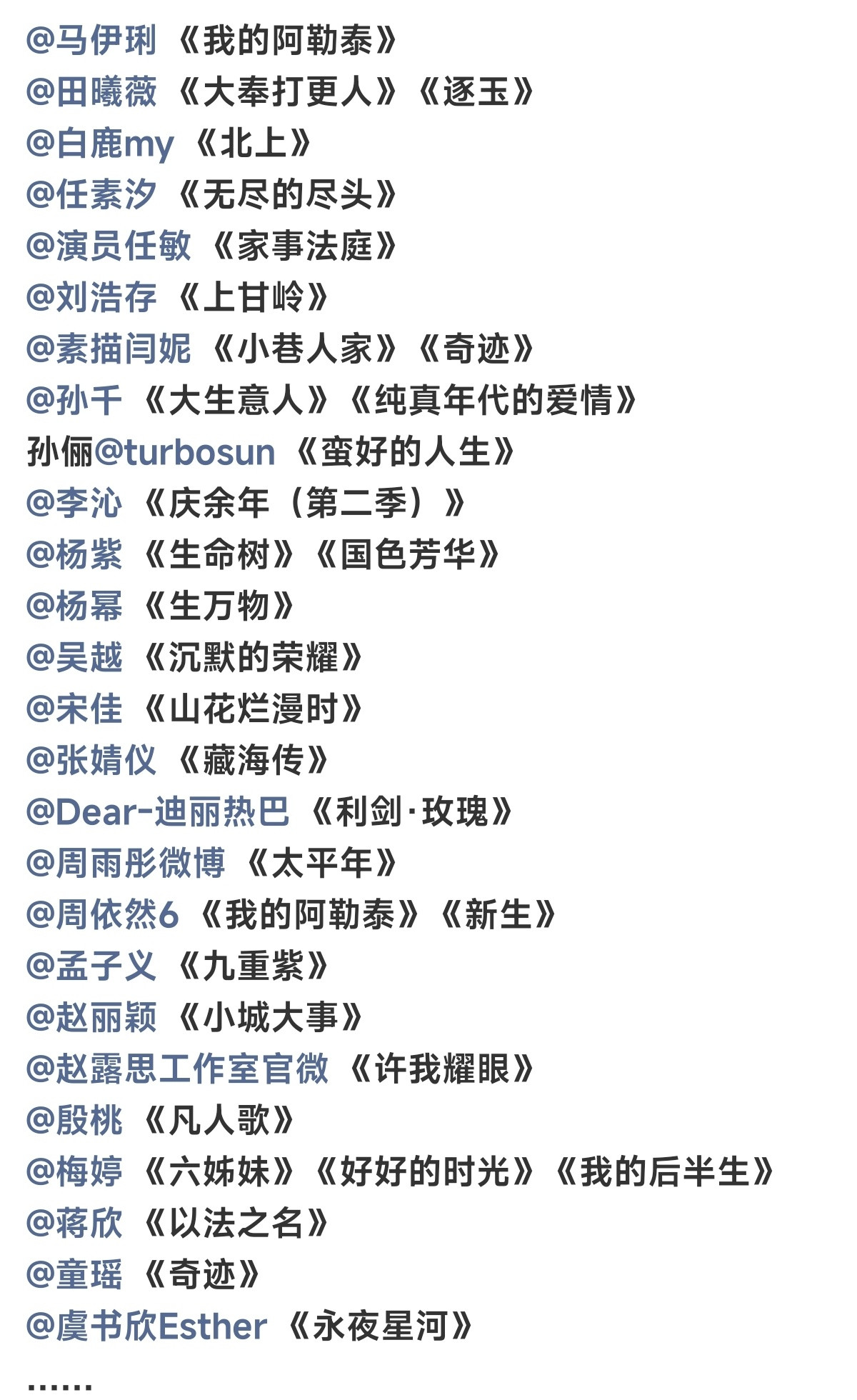Visit the @吴越 profile
Viewport: 857px width, 1400px height.
click(74, 658)
